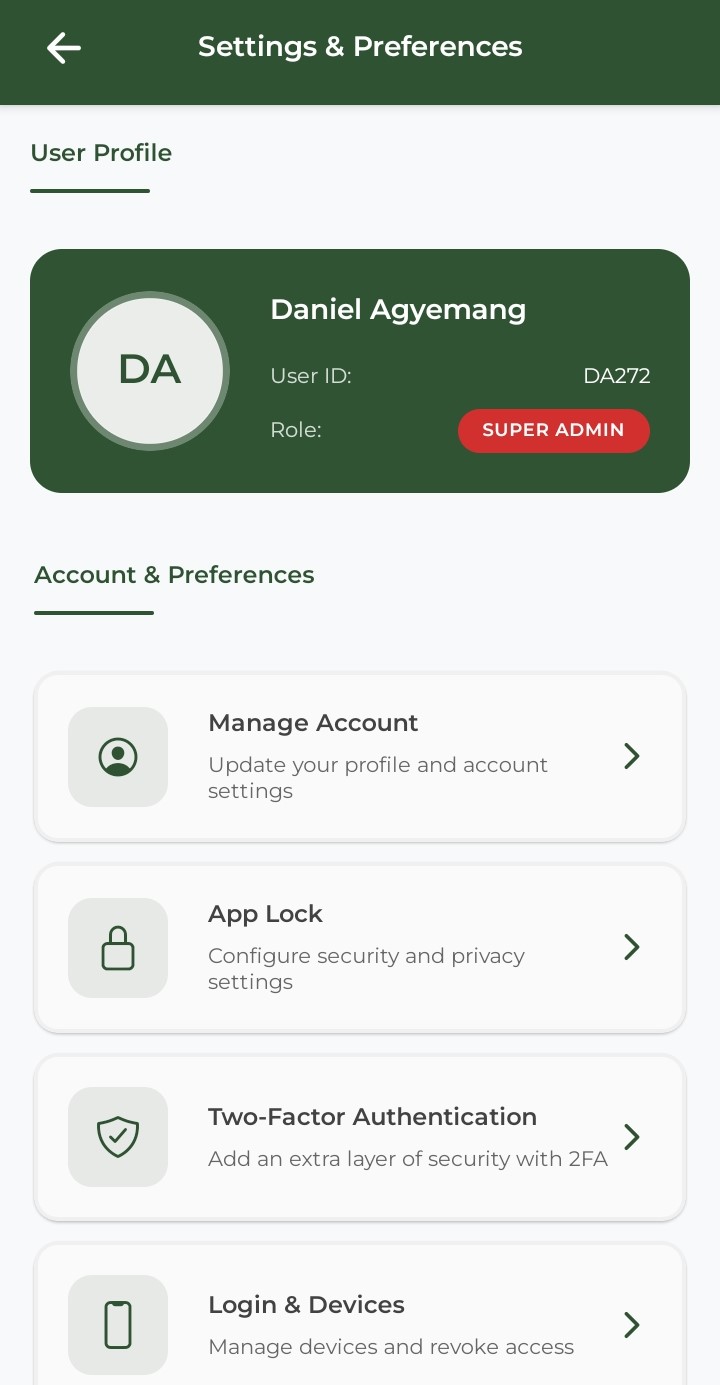Open the App Lock row
Viewport: 720px width, 1385px height.
[x=360, y=947]
